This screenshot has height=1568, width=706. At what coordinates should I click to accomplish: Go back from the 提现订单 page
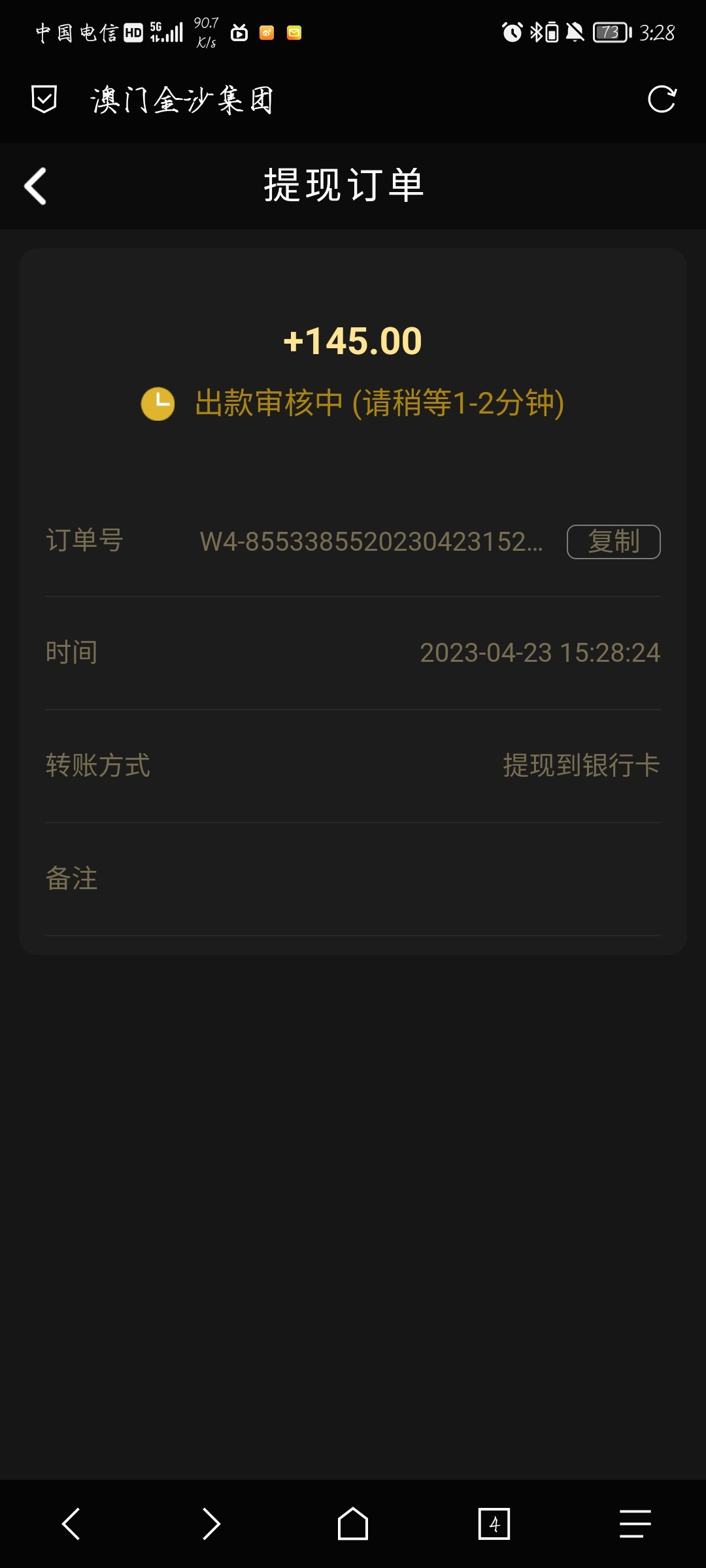35,186
